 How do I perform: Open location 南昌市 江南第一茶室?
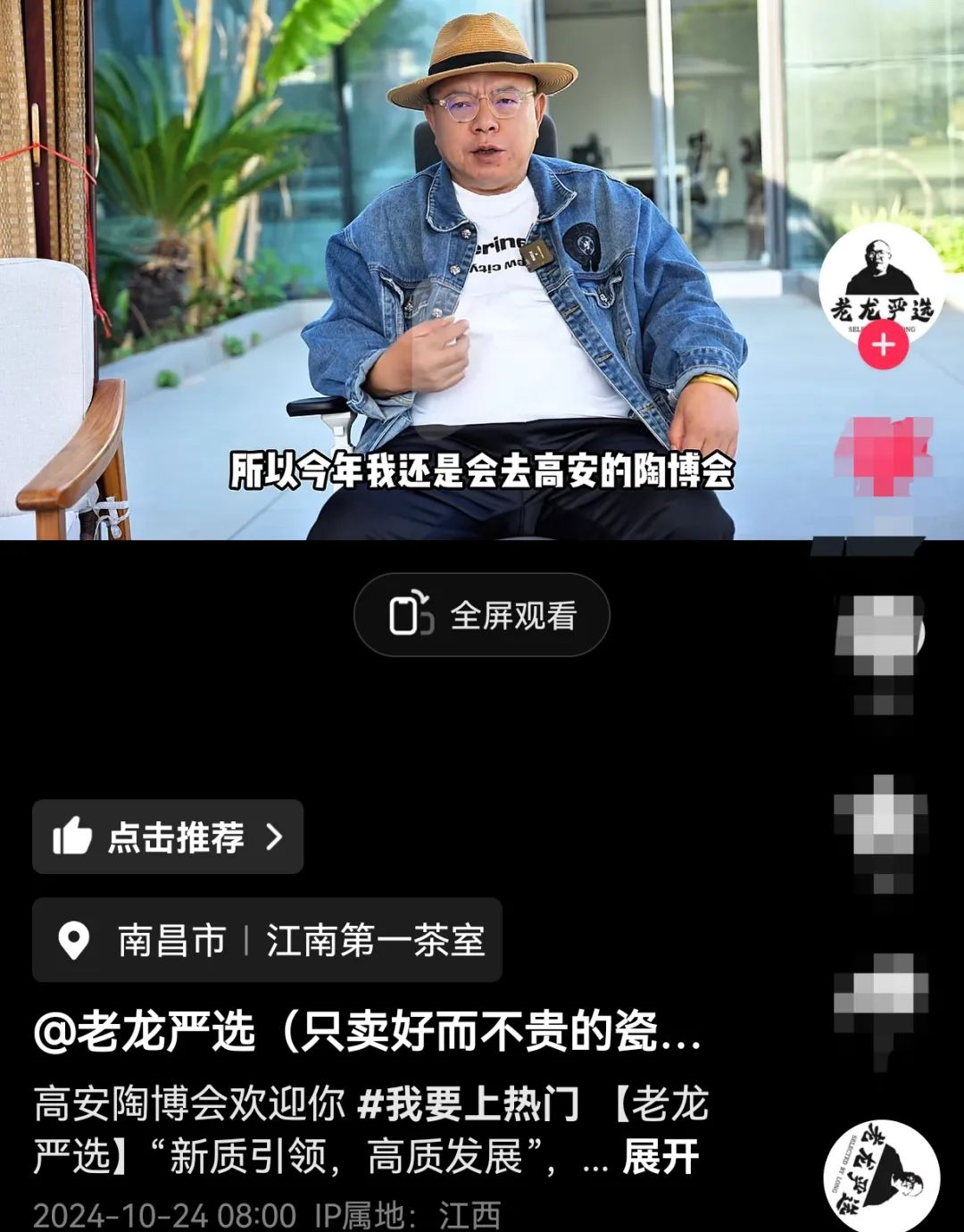coord(268,941)
